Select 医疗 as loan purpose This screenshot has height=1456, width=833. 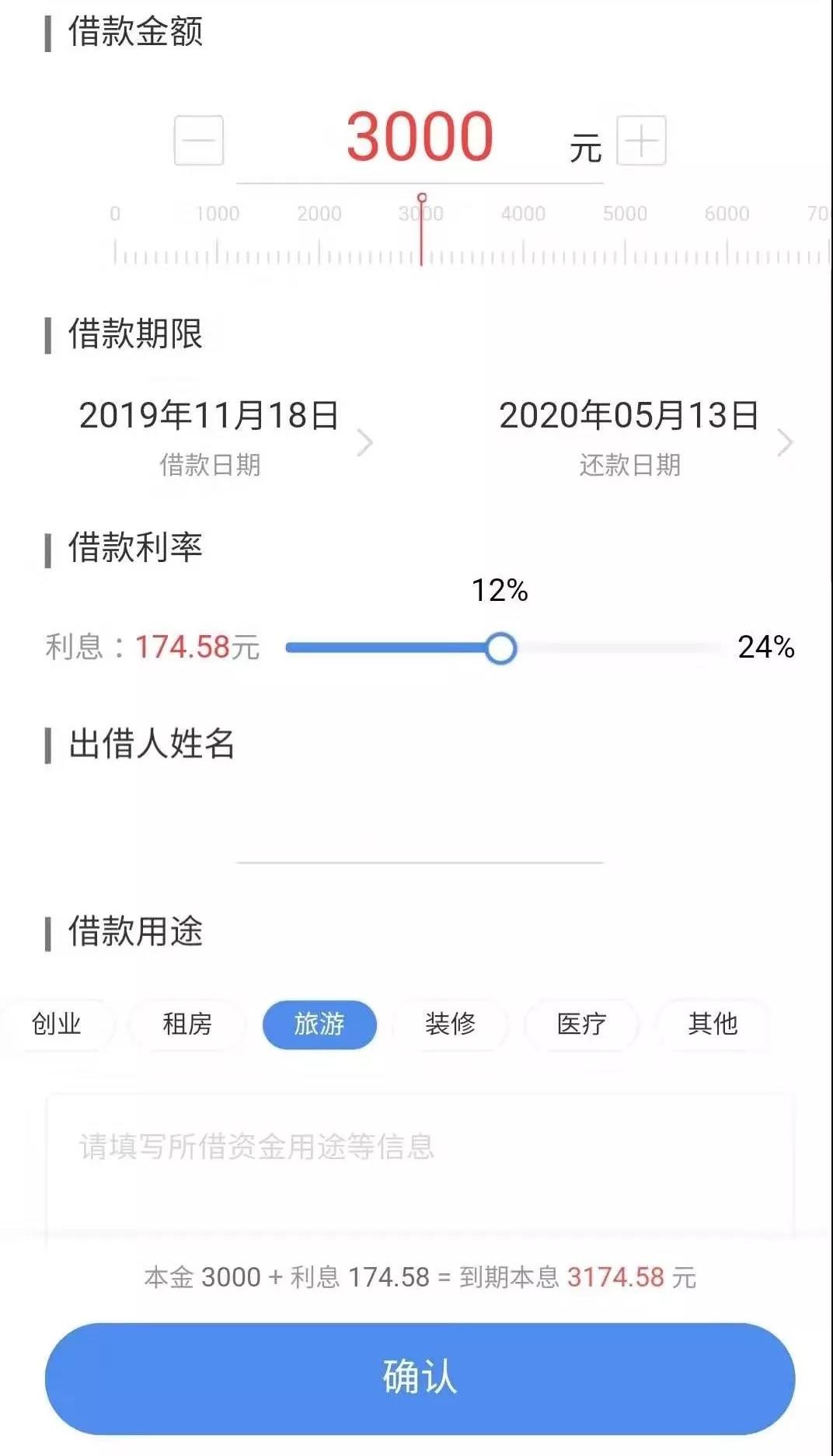tap(583, 1025)
